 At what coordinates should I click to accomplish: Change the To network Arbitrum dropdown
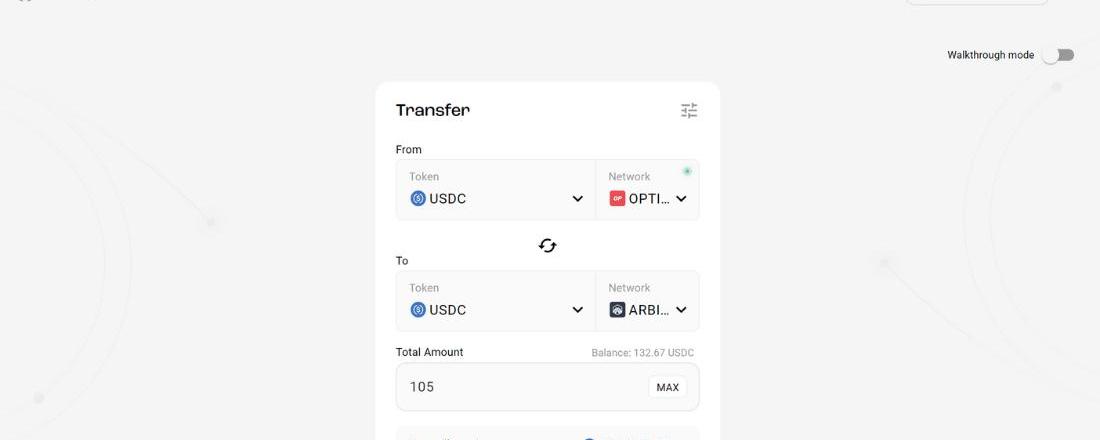[648, 309]
